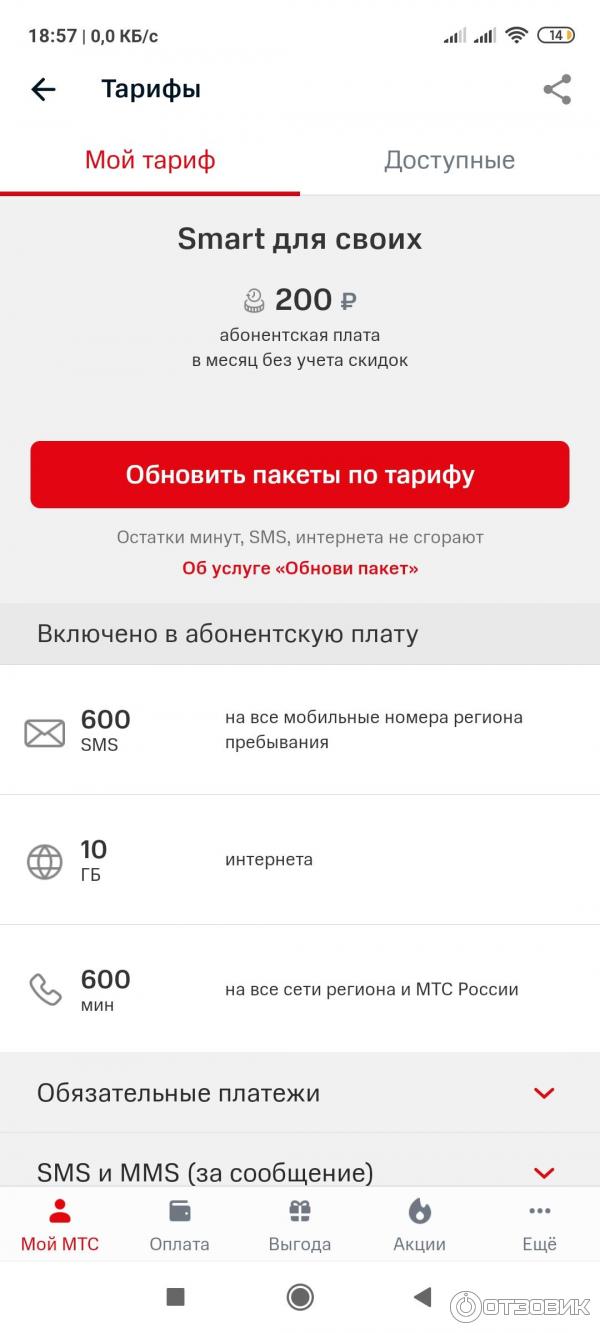
Task: Expand SMS и MMS (за сообщение) section
Action: tap(300, 1171)
